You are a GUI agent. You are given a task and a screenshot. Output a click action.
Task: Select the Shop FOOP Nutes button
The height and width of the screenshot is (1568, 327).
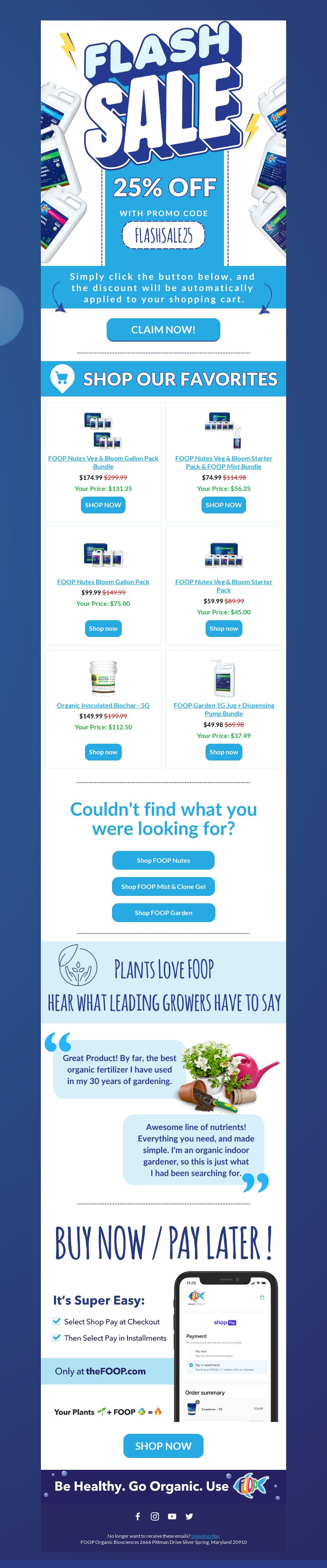click(163, 860)
